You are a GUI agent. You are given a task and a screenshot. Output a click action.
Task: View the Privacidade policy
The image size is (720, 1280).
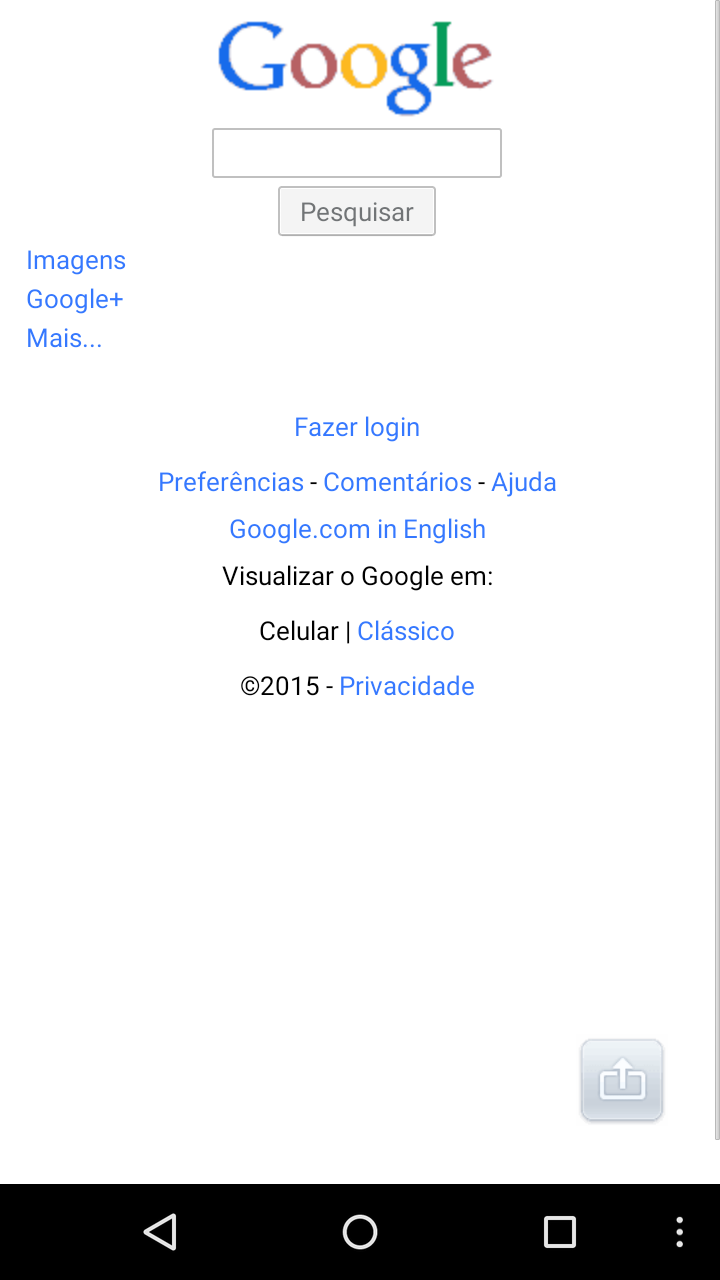(x=407, y=686)
